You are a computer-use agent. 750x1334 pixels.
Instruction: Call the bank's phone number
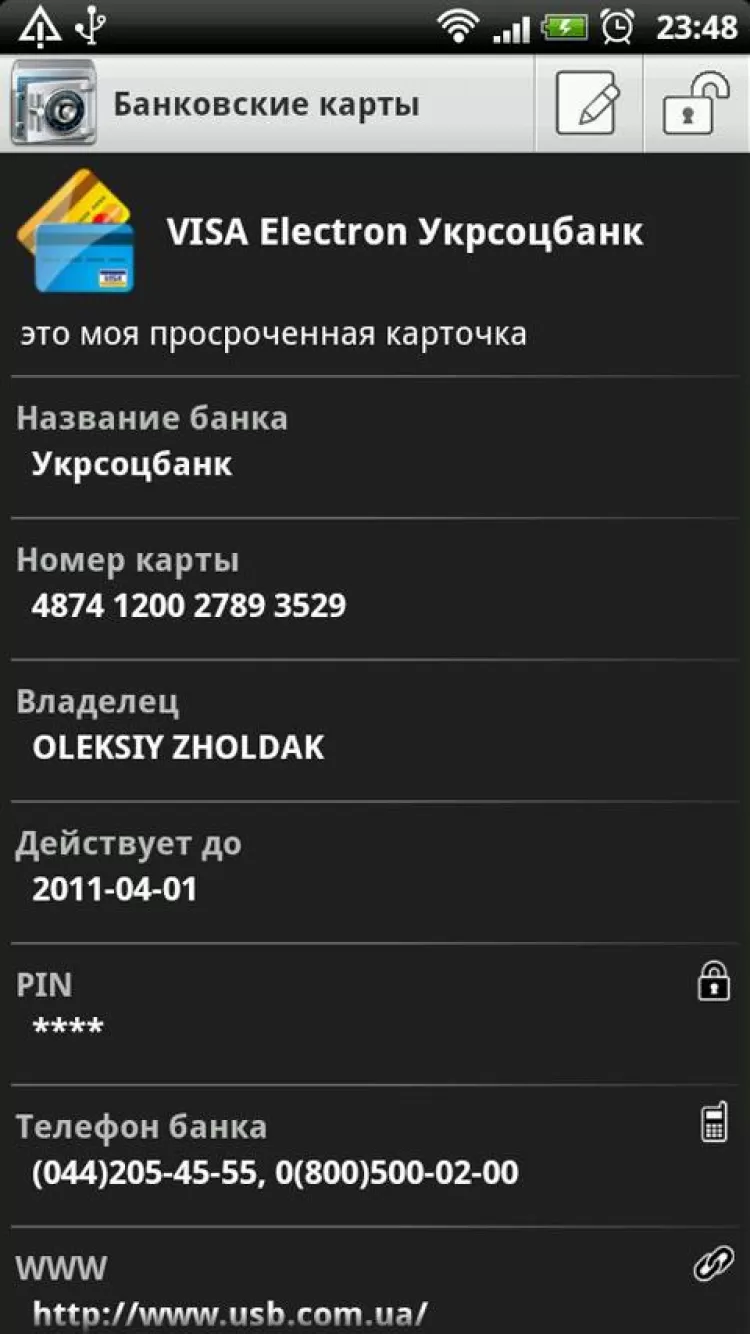pyautogui.click(x=713, y=1123)
